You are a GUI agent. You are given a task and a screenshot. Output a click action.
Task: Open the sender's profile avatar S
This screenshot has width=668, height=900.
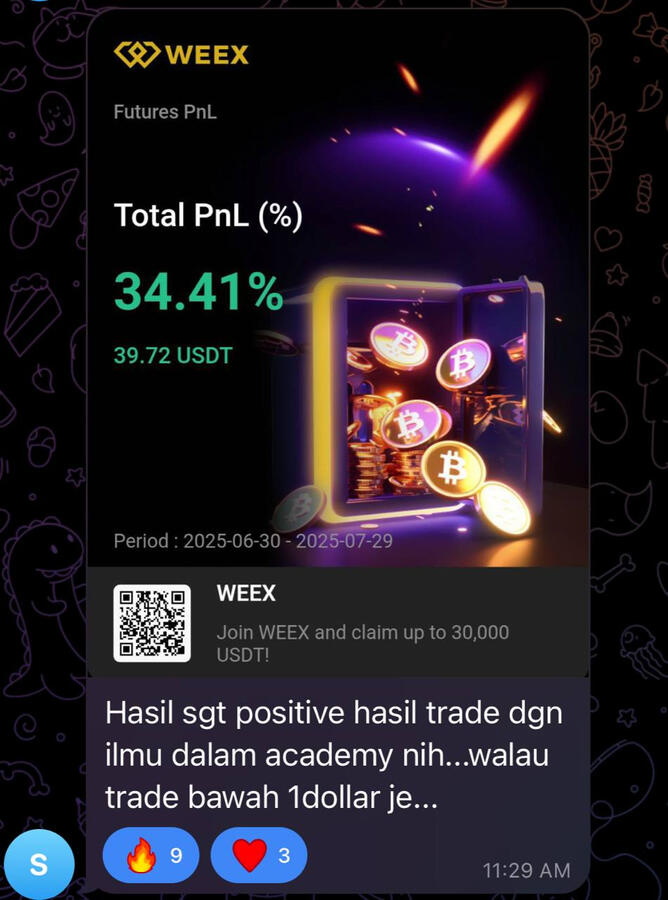click(x=38, y=863)
